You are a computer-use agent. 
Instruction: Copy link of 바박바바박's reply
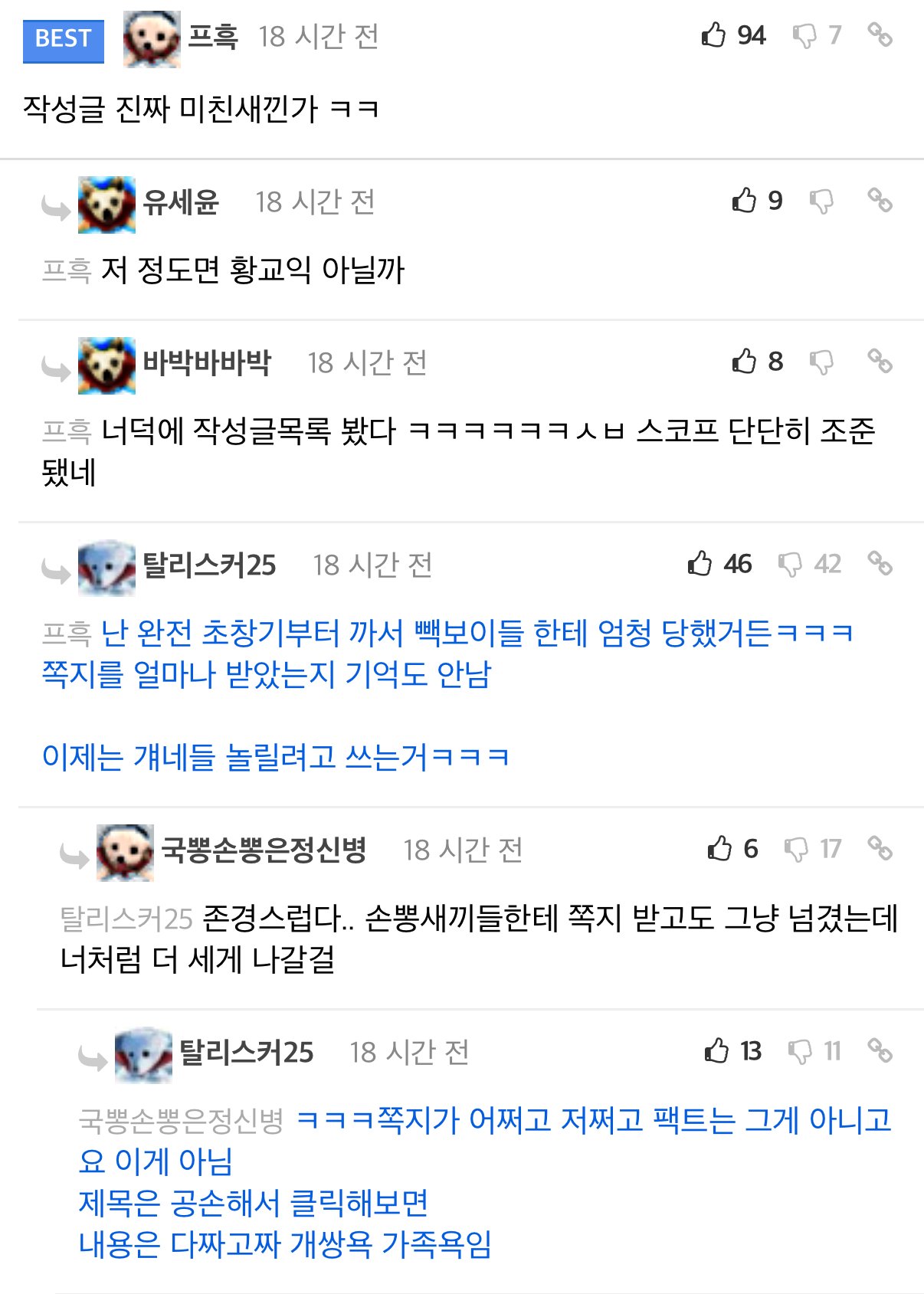click(x=880, y=360)
